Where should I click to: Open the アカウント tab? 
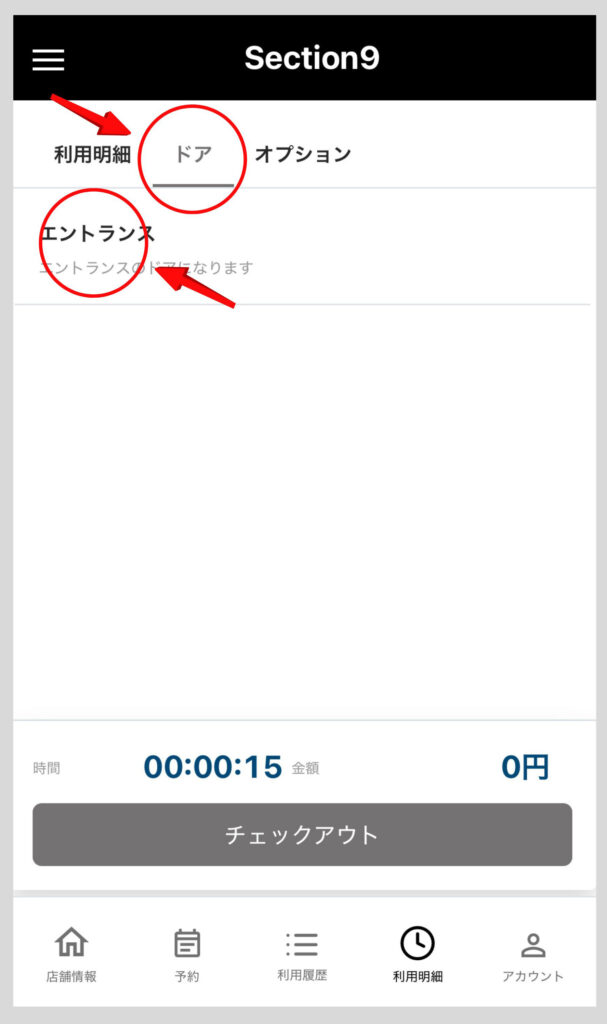point(533,954)
